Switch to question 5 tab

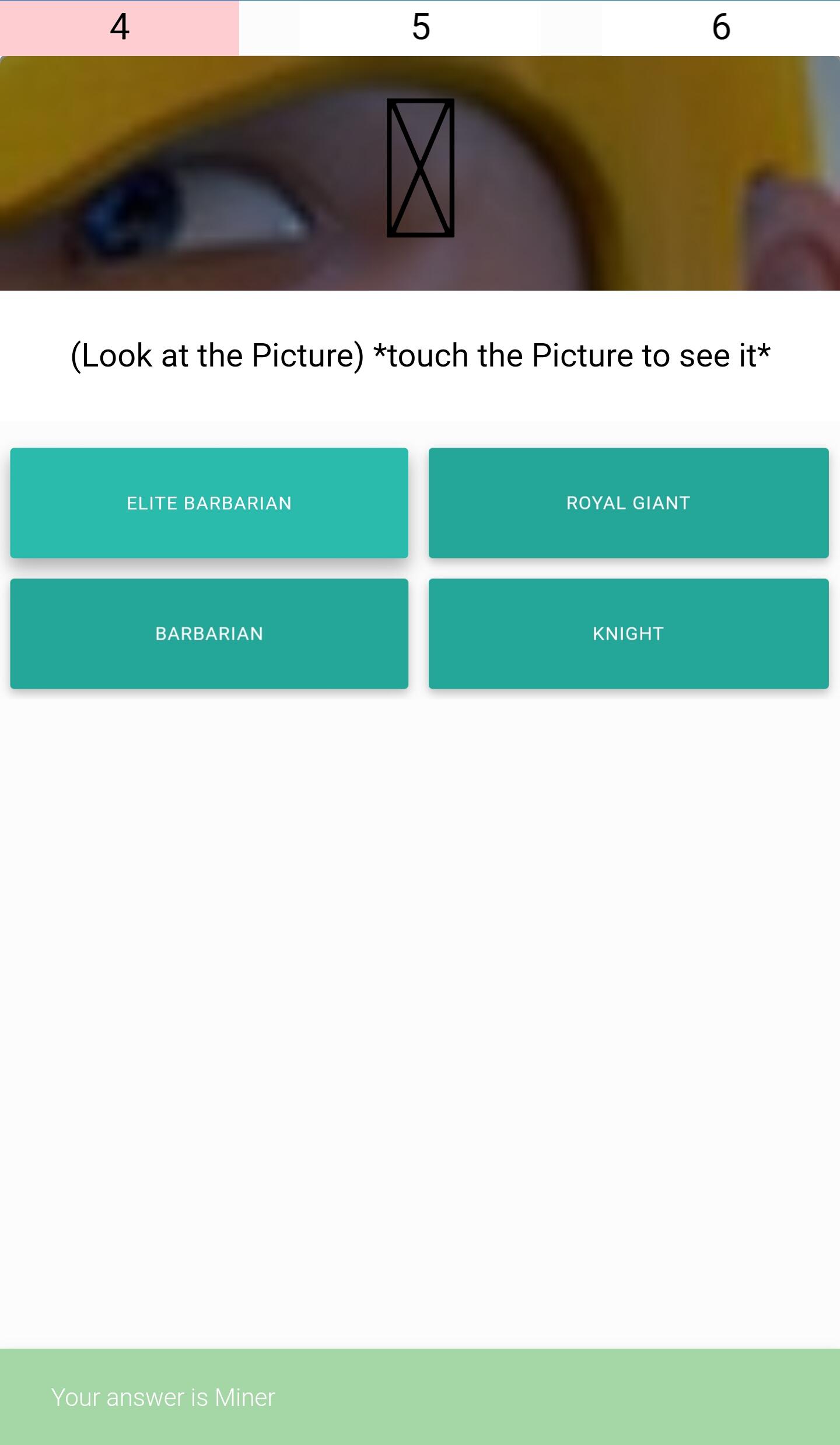[421, 27]
